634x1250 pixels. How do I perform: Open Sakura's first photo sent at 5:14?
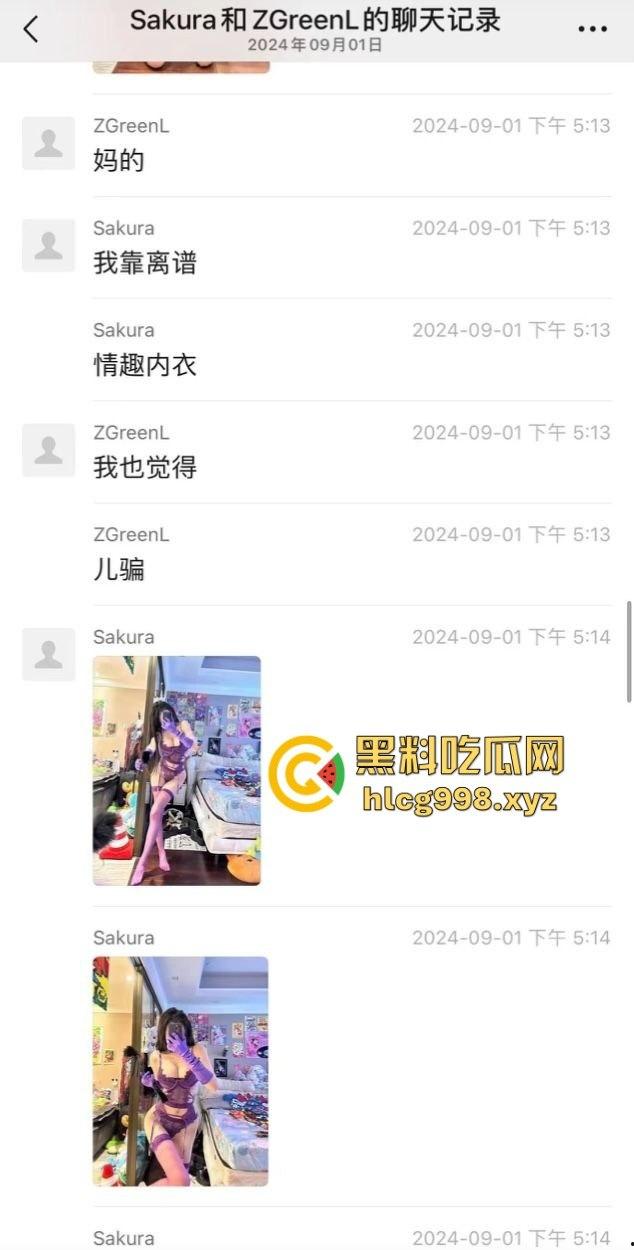pos(177,770)
